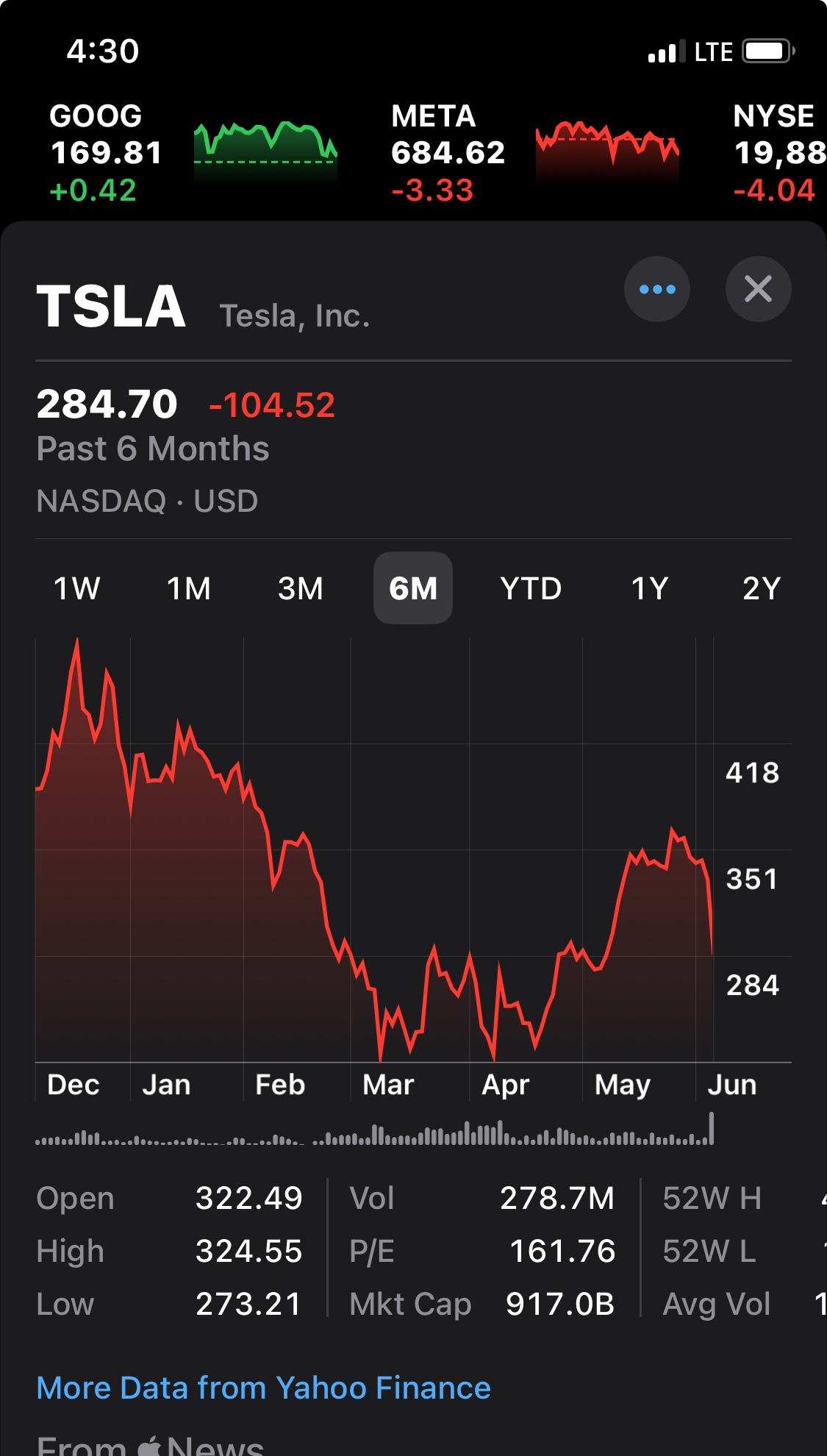
Task: Show the 3M chart range
Action: [x=301, y=588]
